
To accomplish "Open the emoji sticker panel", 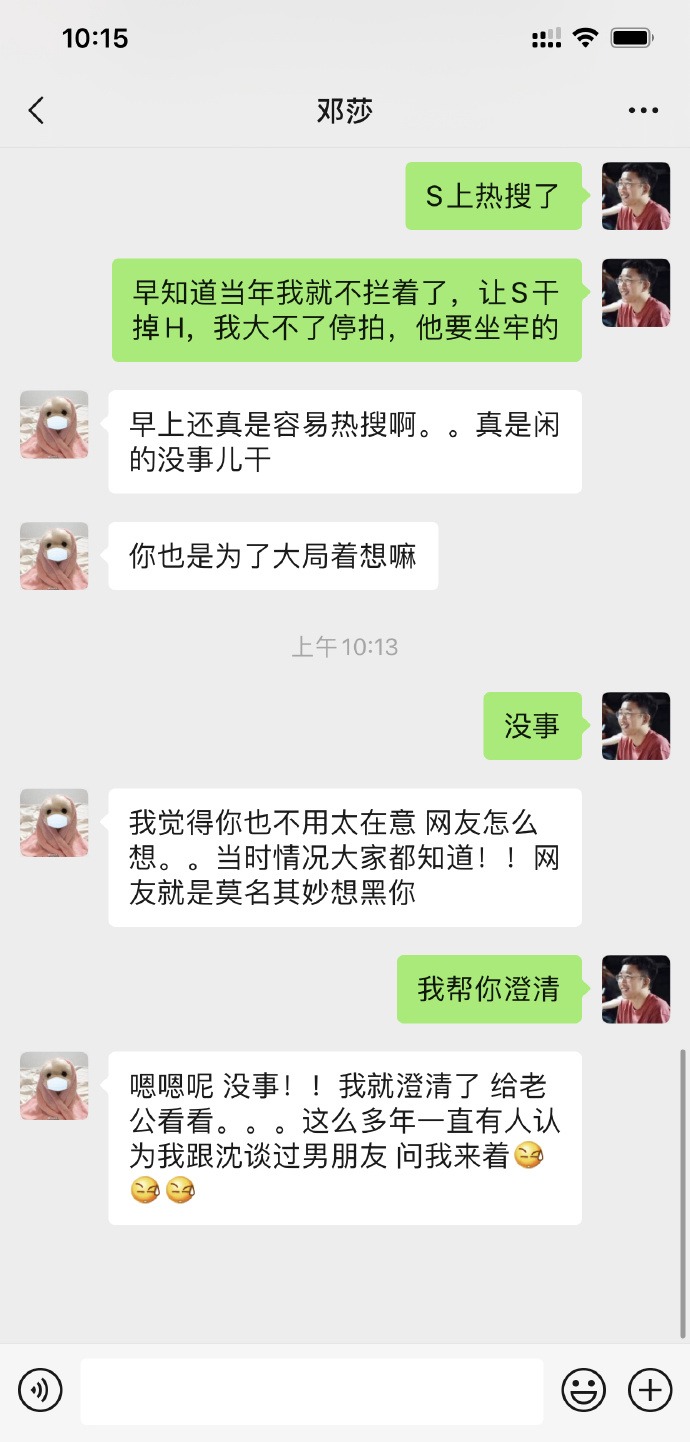I will pos(584,1390).
